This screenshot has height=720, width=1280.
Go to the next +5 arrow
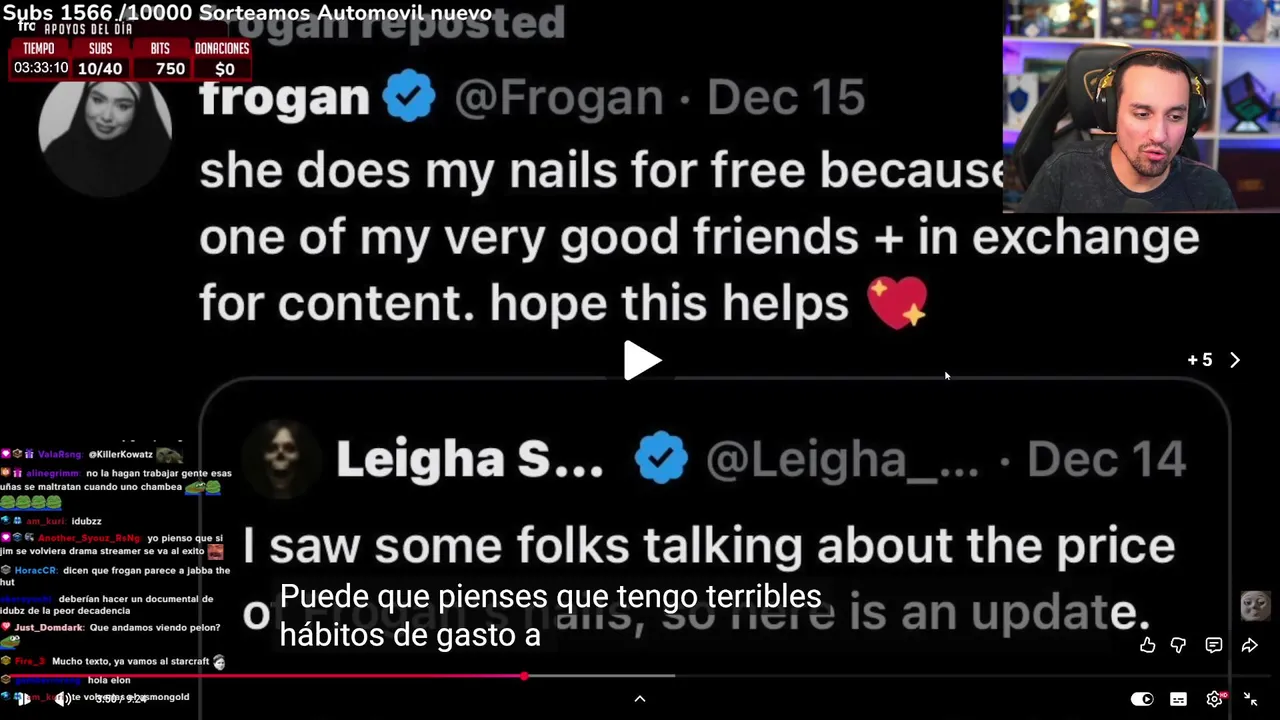[x=1235, y=360]
